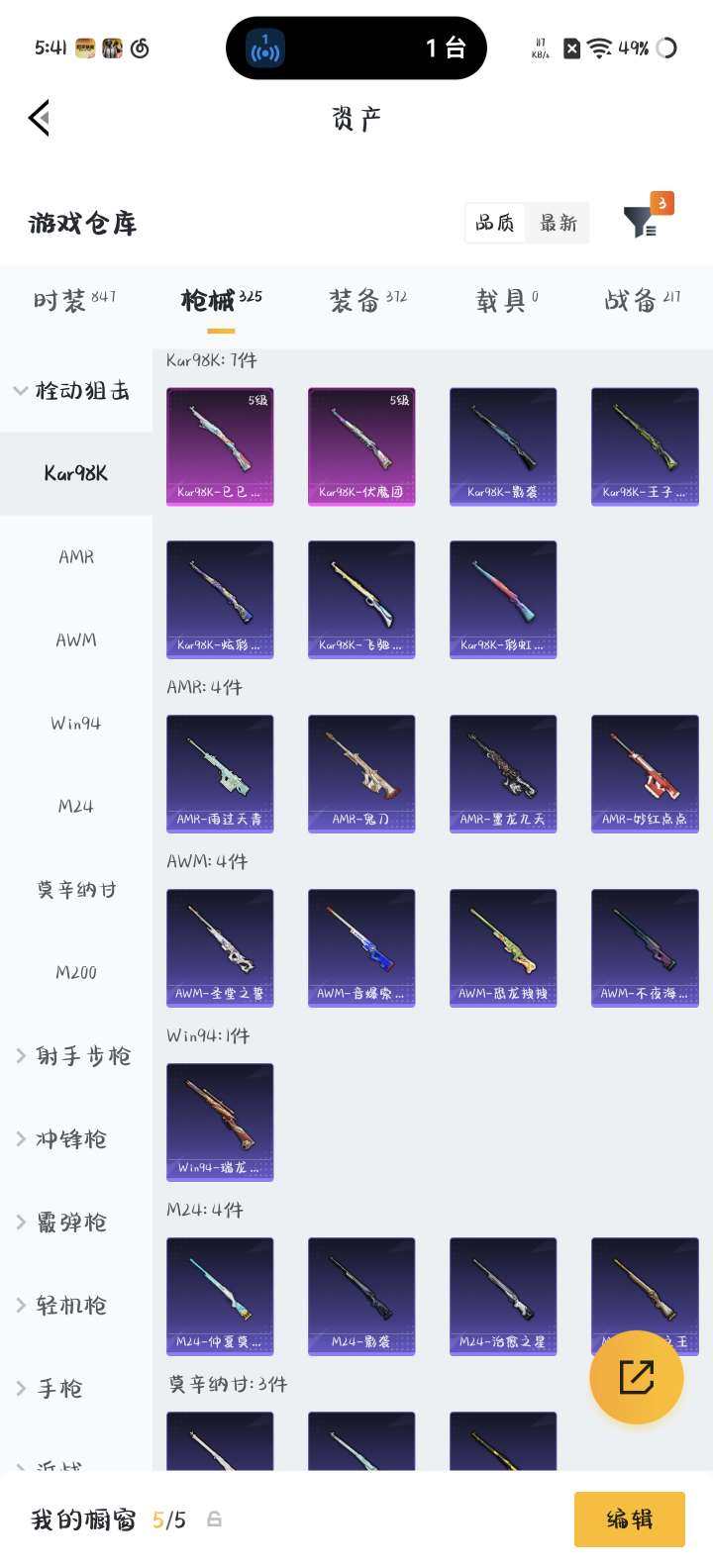View the Win94 skin tile
This screenshot has width=713, height=1568.
pos(220,1122)
